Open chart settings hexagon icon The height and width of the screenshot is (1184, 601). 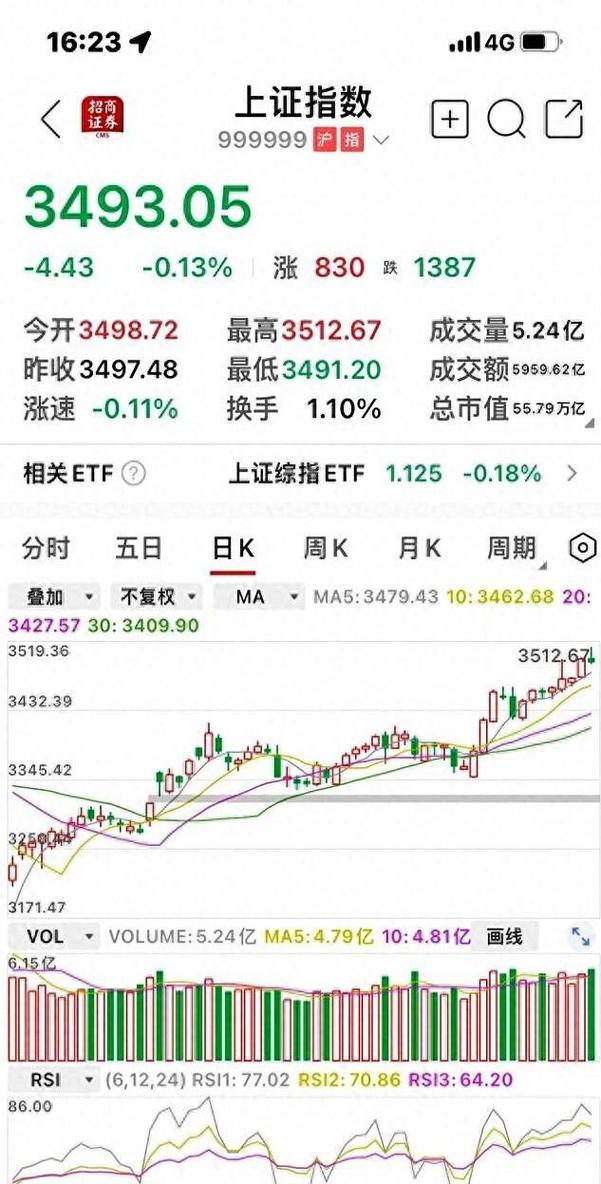[x=581, y=548]
